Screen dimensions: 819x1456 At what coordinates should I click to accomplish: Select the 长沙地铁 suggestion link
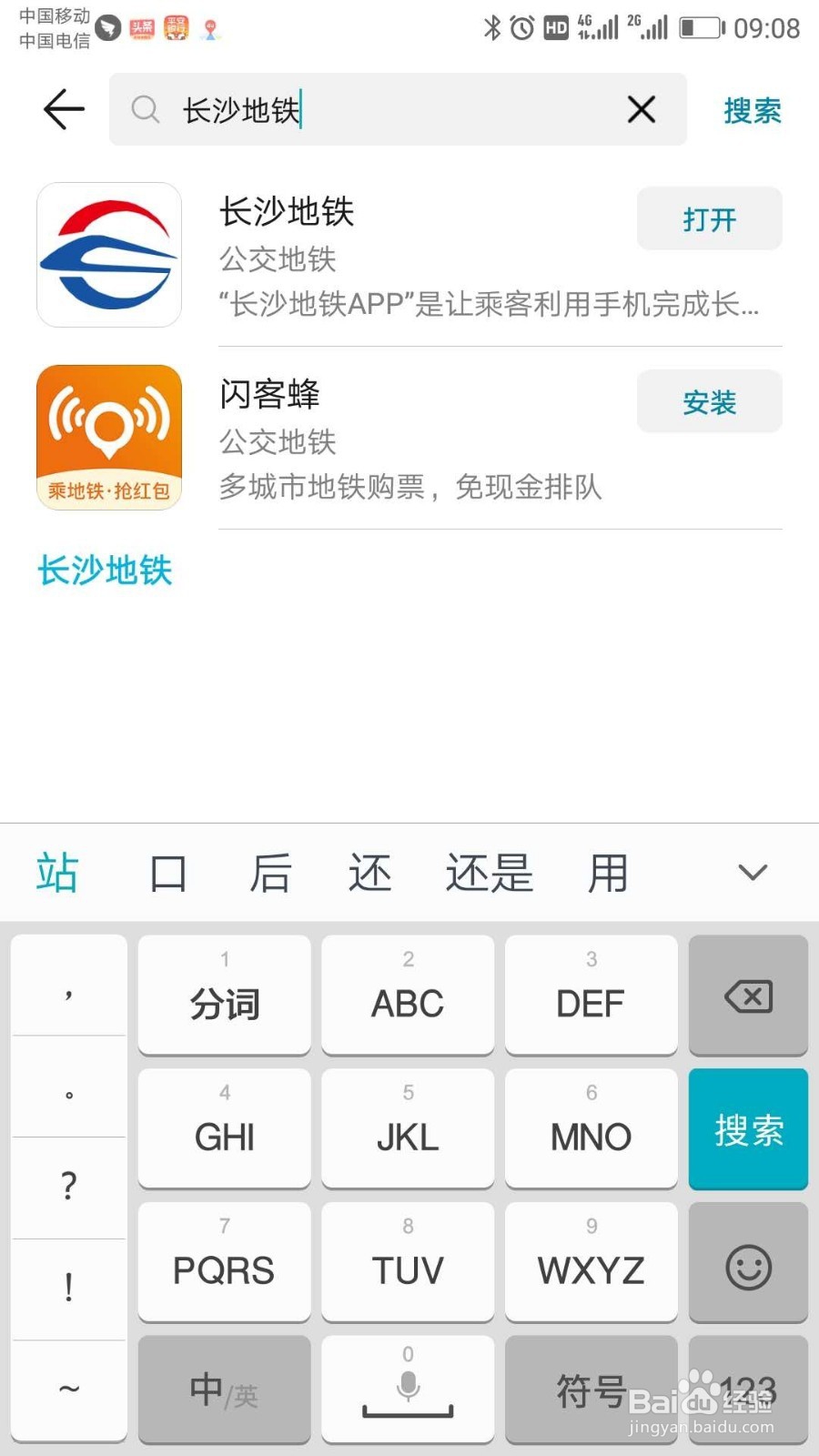(104, 571)
